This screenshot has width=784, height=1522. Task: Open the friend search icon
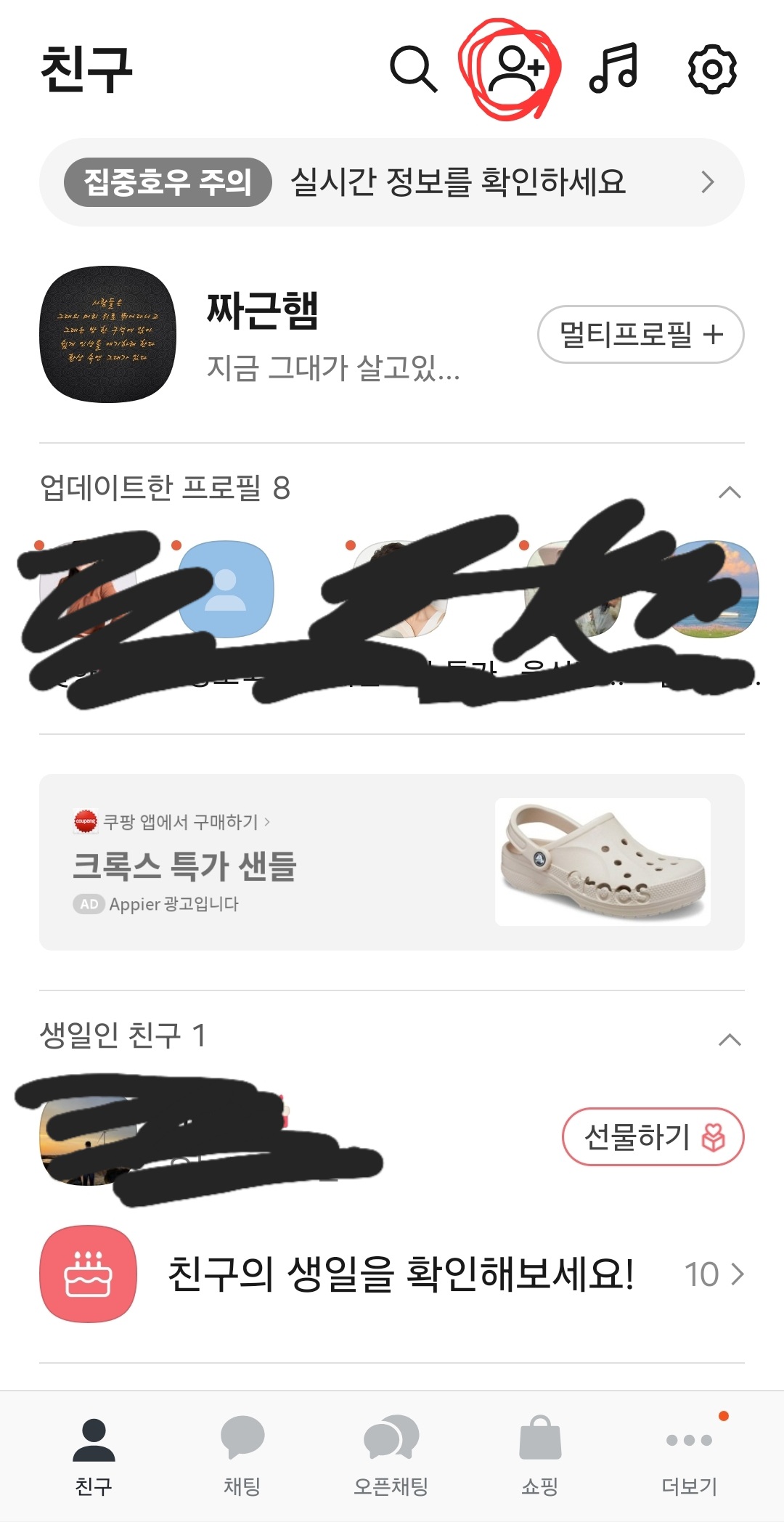413,69
